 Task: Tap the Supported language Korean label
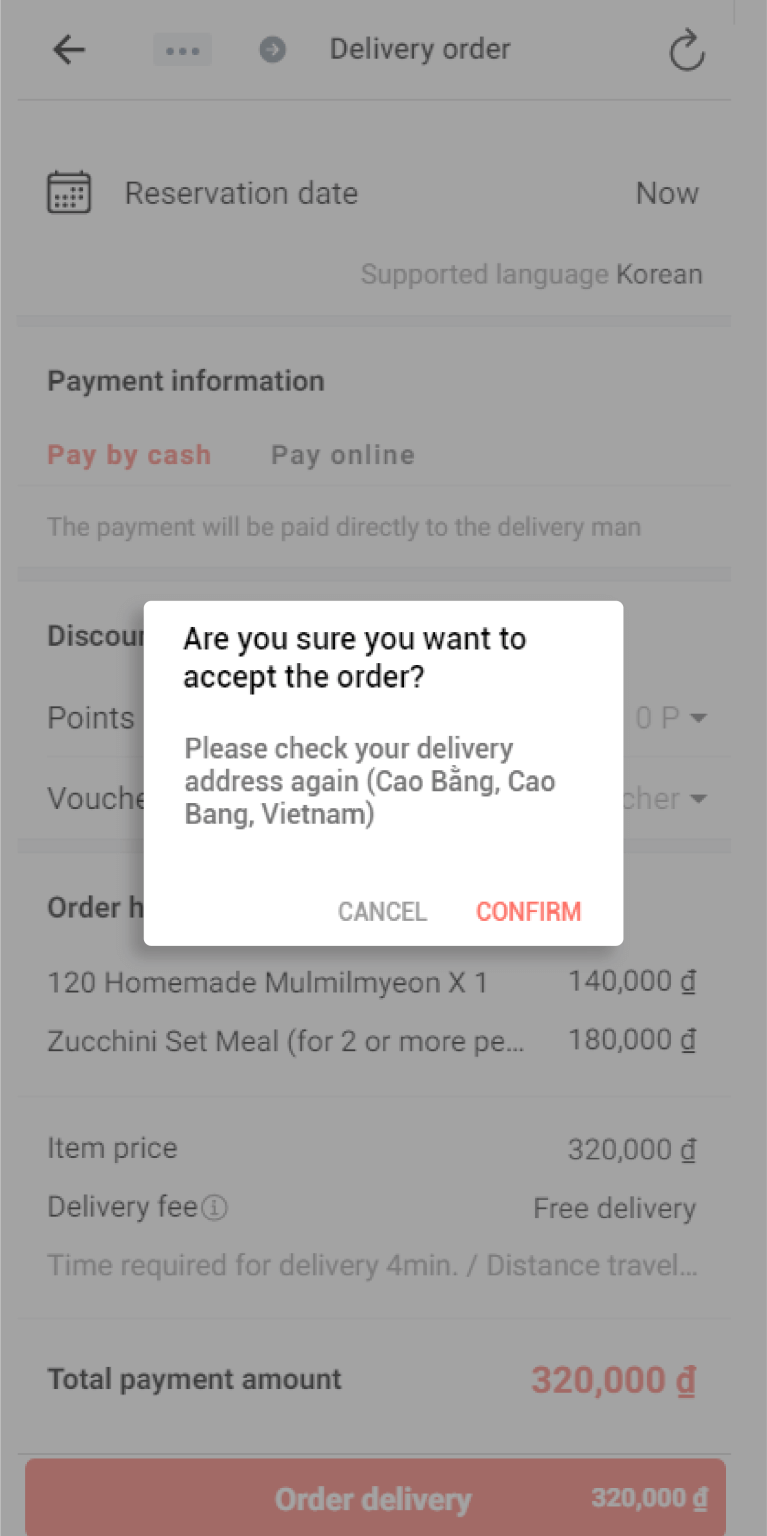point(531,274)
